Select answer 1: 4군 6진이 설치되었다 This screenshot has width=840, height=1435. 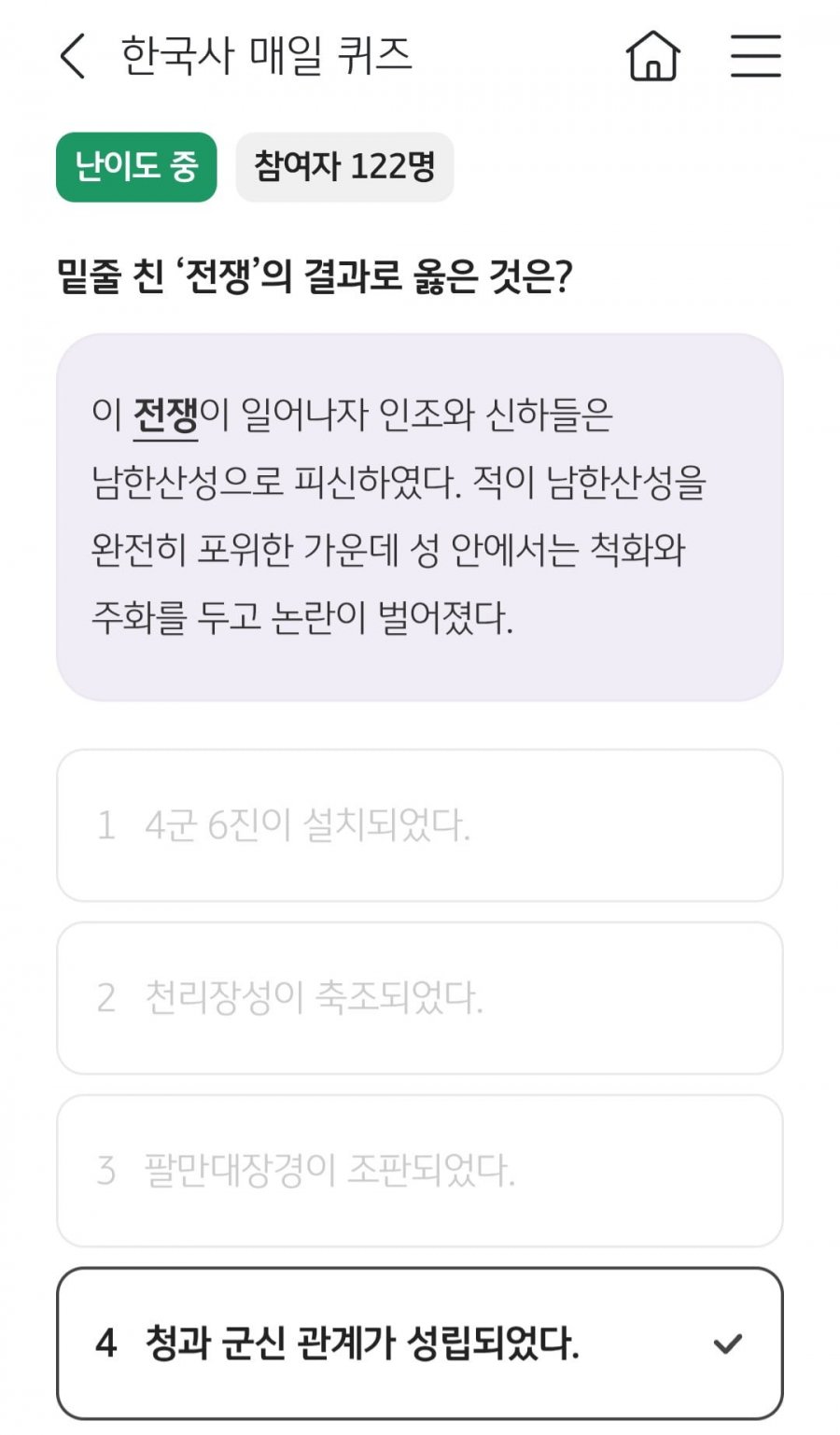pos(419,825)
